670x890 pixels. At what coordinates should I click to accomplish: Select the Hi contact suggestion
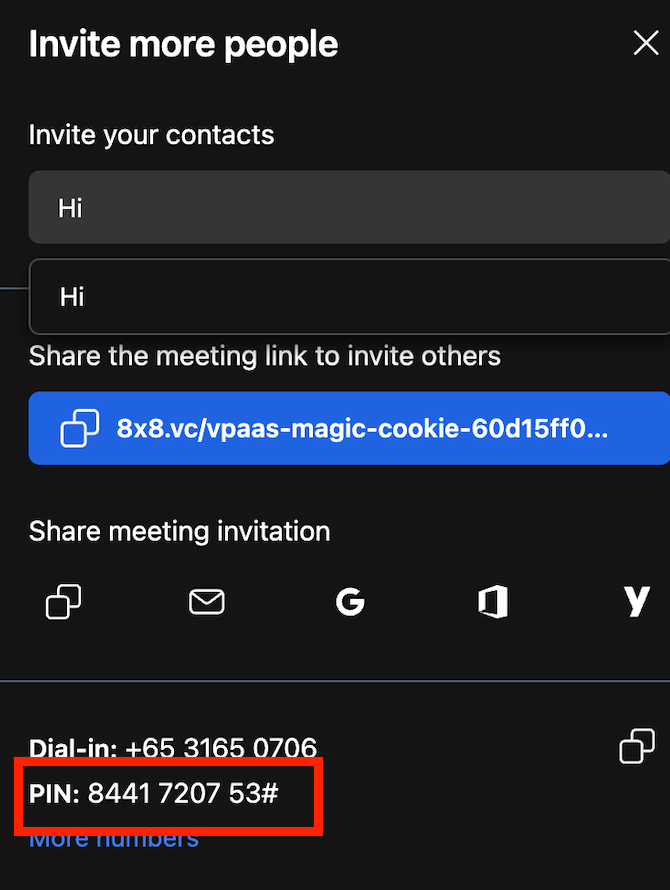(348, 296)
